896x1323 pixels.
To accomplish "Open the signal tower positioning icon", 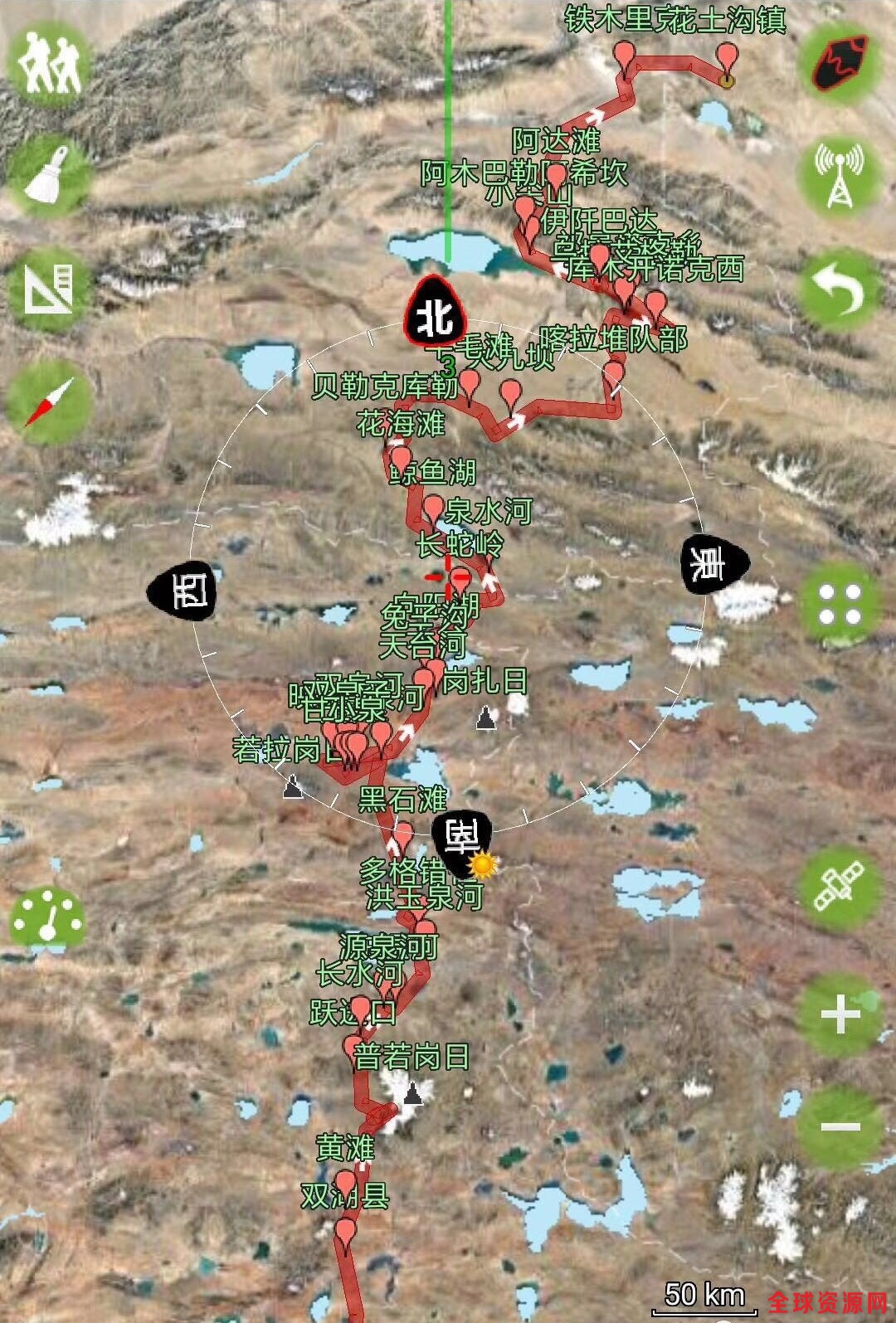I will tap(840, 176).
